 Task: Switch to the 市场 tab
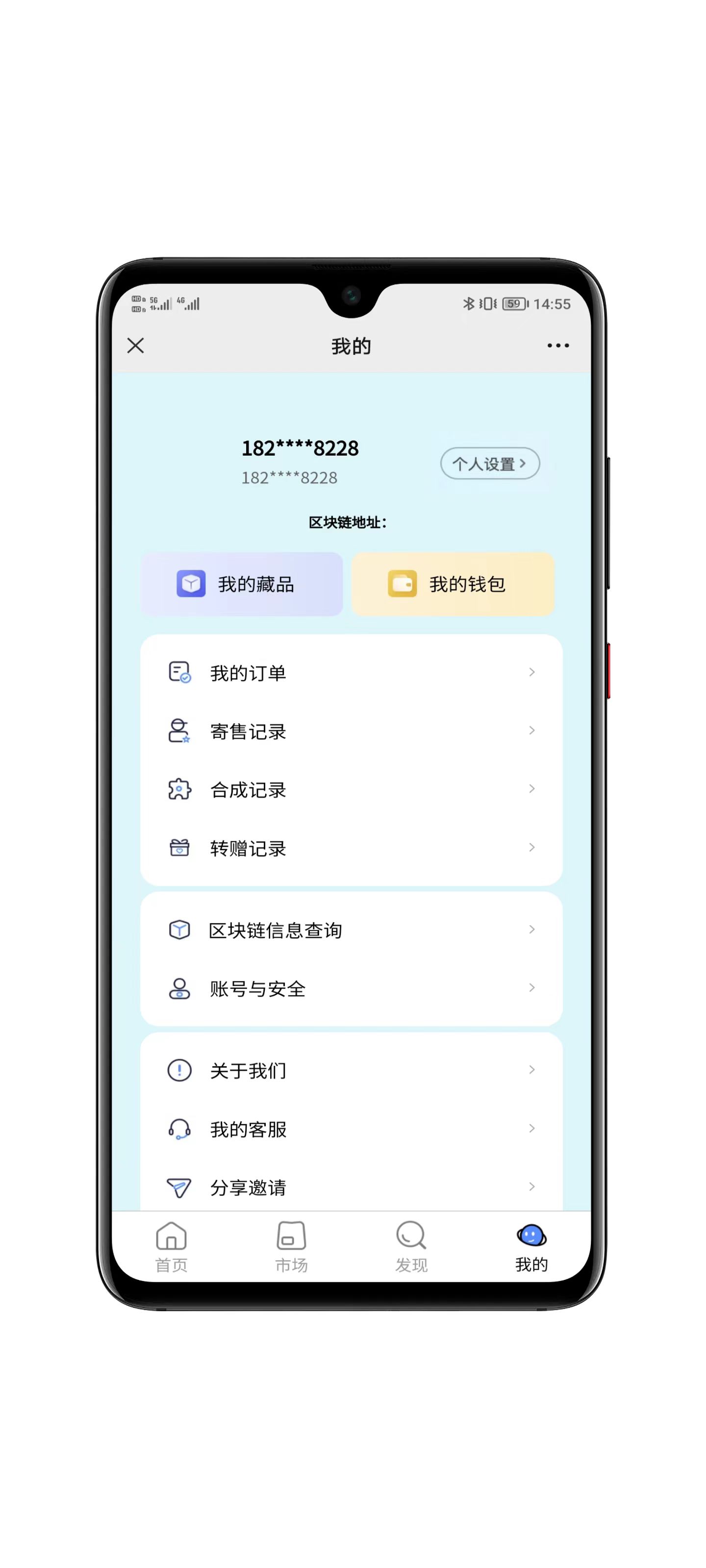(291, 1247)
